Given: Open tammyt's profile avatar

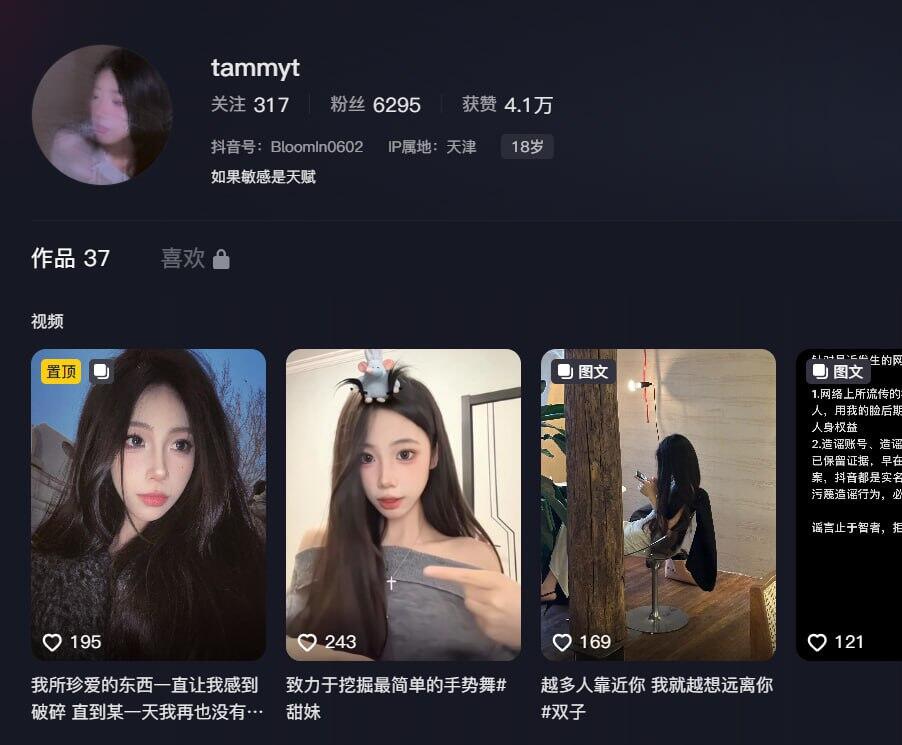Looking at the screenshot, I should pos(102,114).
